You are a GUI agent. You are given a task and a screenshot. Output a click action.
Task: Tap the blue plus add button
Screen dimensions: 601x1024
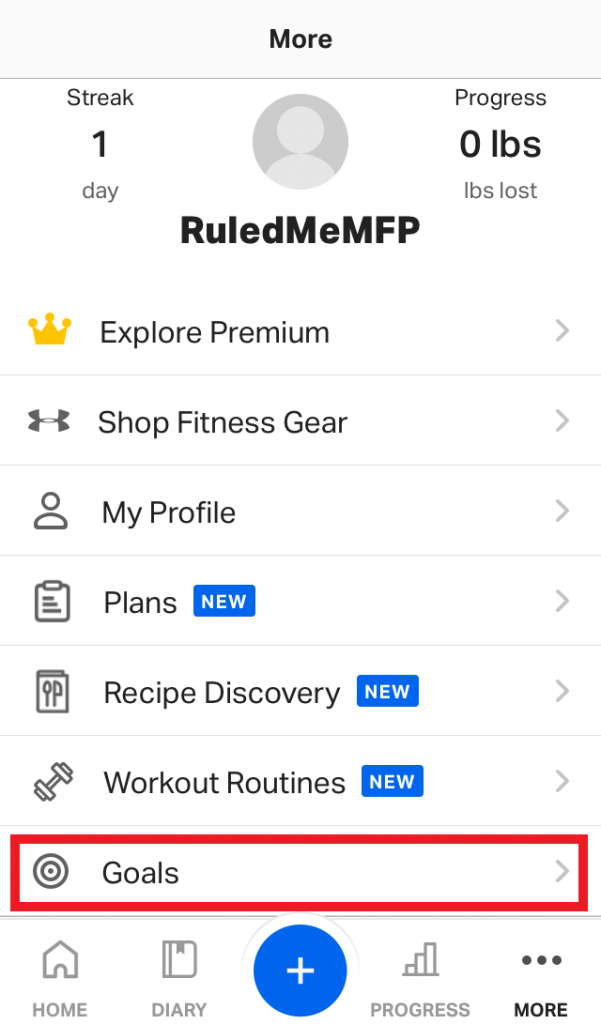[300, 971]
